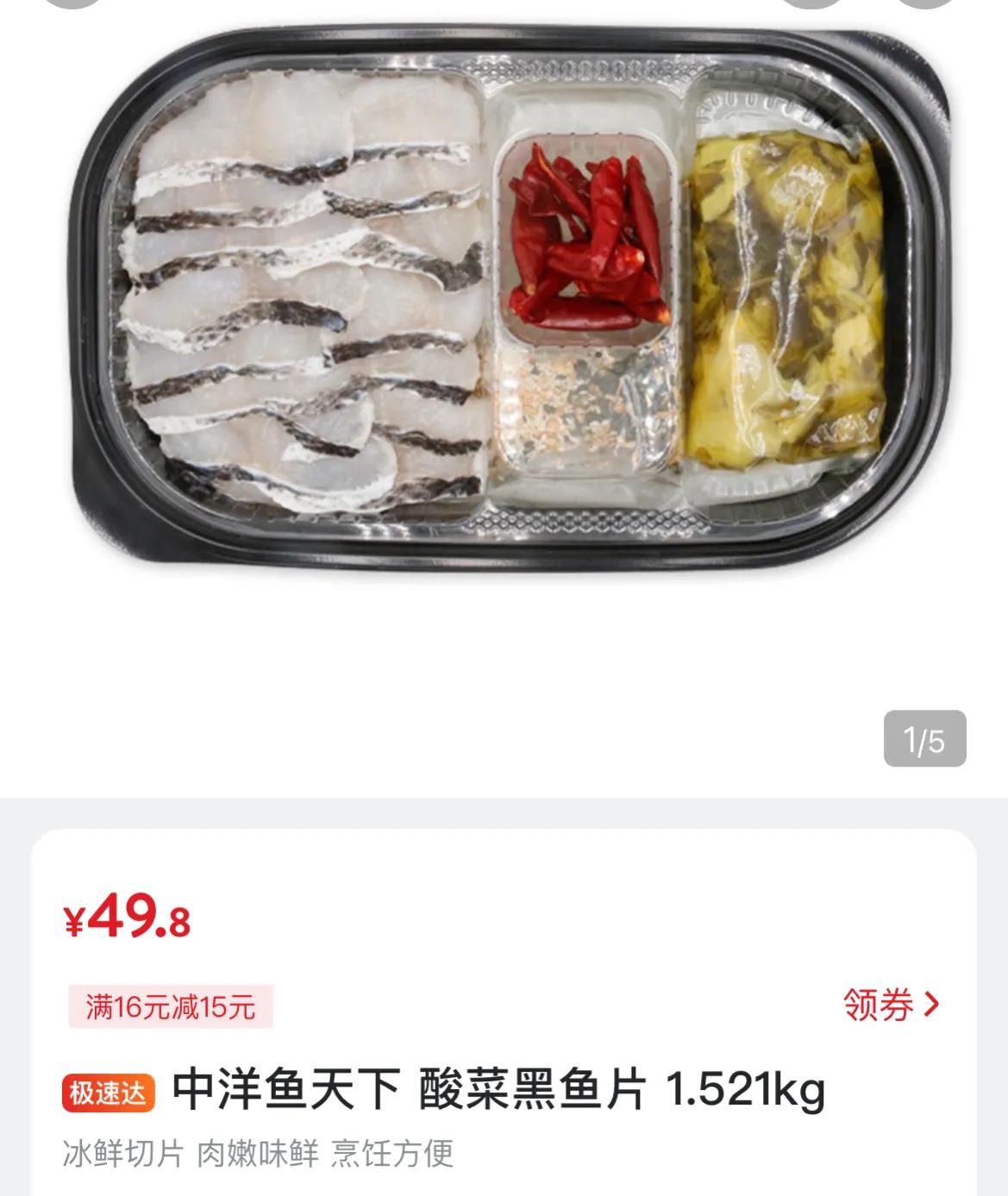Open the image gallery via the 1/5 indicator
This screenshot has height=1196, width=1008.
[x=924, y=739]
